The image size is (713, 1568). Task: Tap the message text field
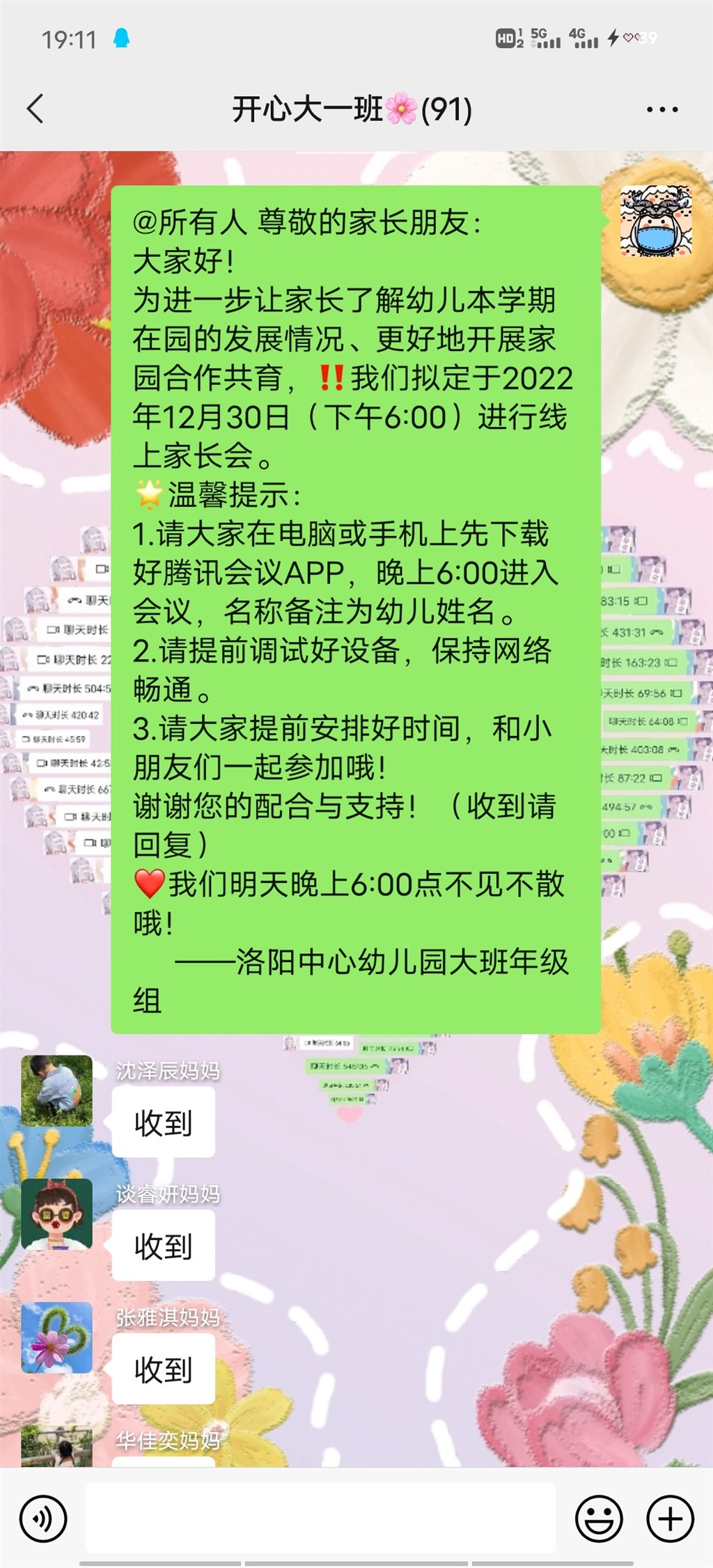(x=320, y=1518)
